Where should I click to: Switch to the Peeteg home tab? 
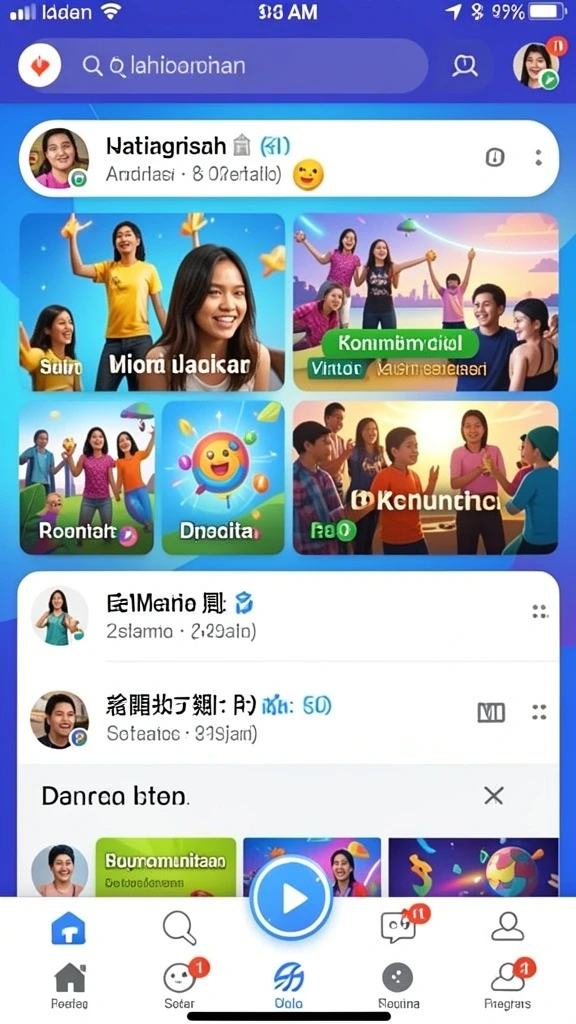[70, 985]
